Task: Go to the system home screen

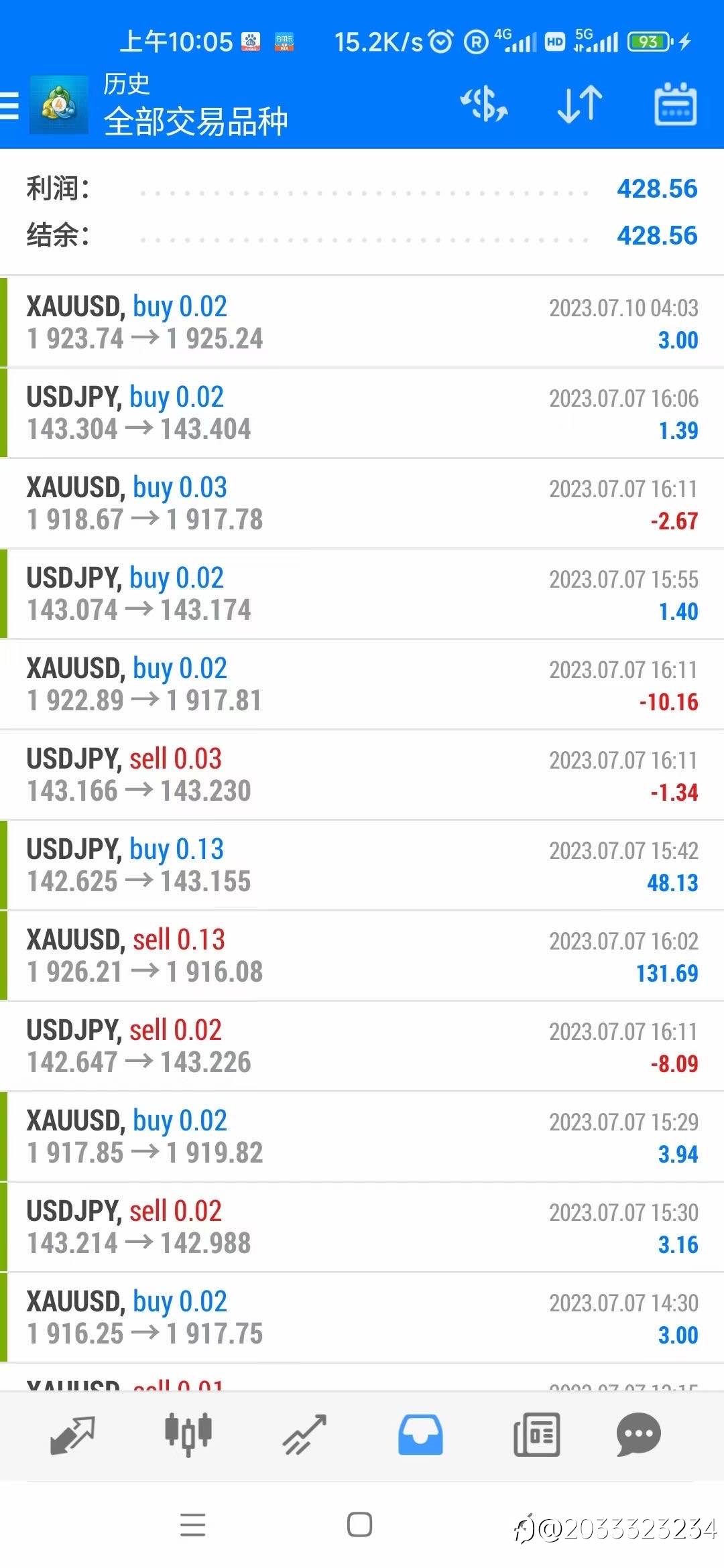Action: click(x=360, y=1524)
